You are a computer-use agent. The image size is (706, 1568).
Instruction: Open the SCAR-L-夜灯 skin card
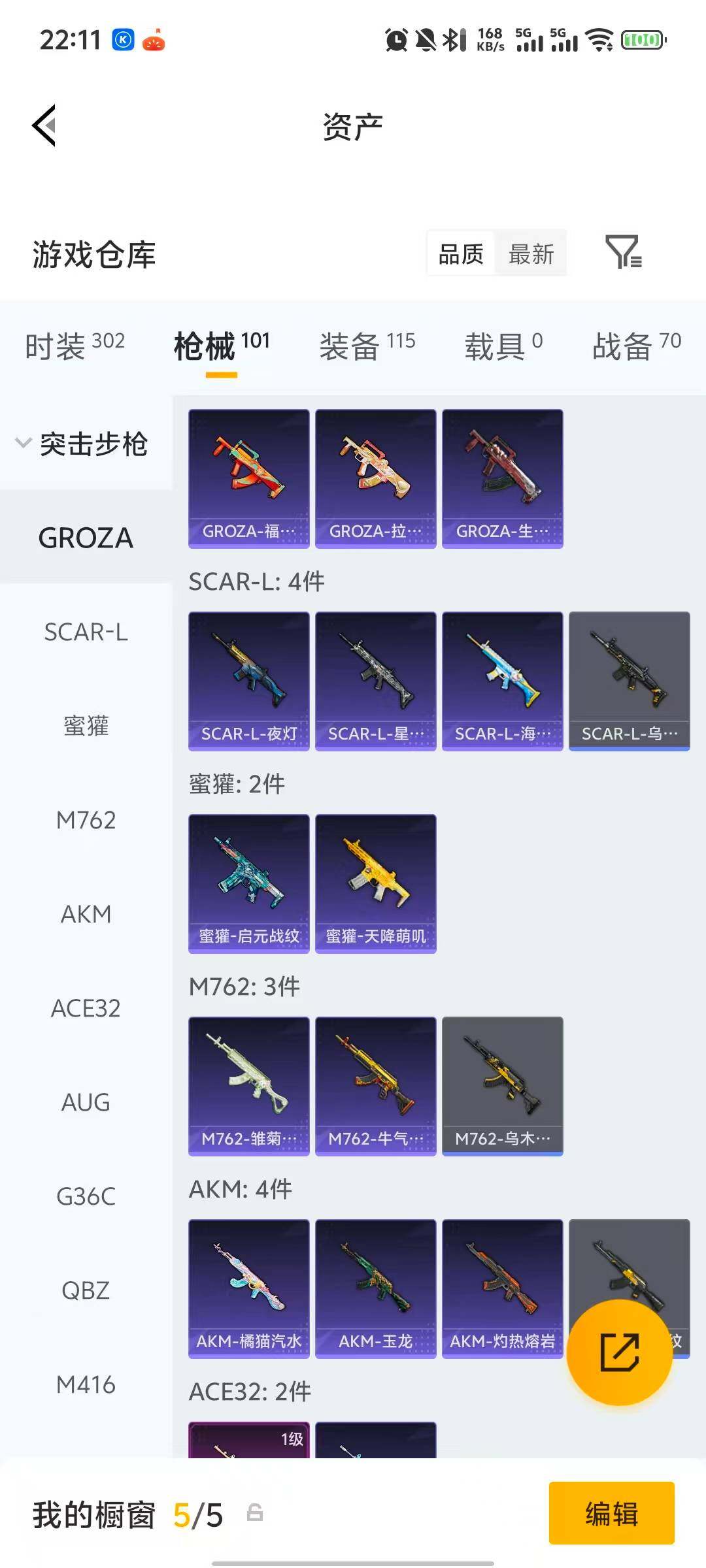coord(248,679)
